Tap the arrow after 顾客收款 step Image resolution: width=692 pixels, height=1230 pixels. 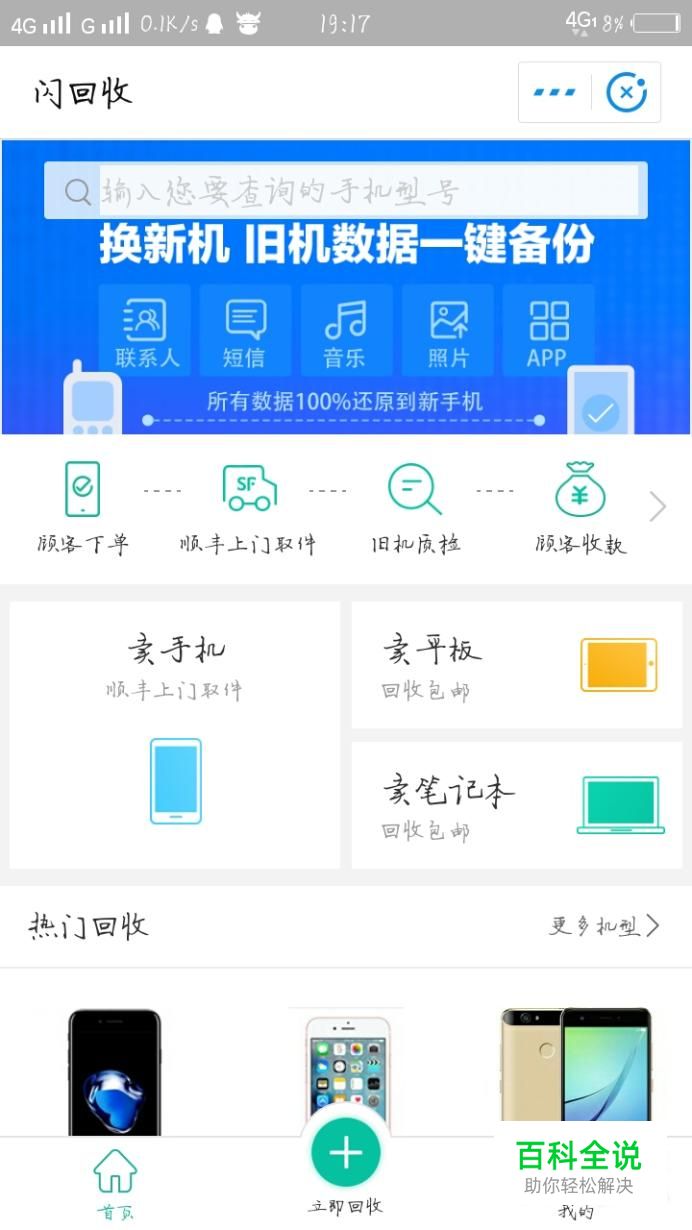(657, 507)
